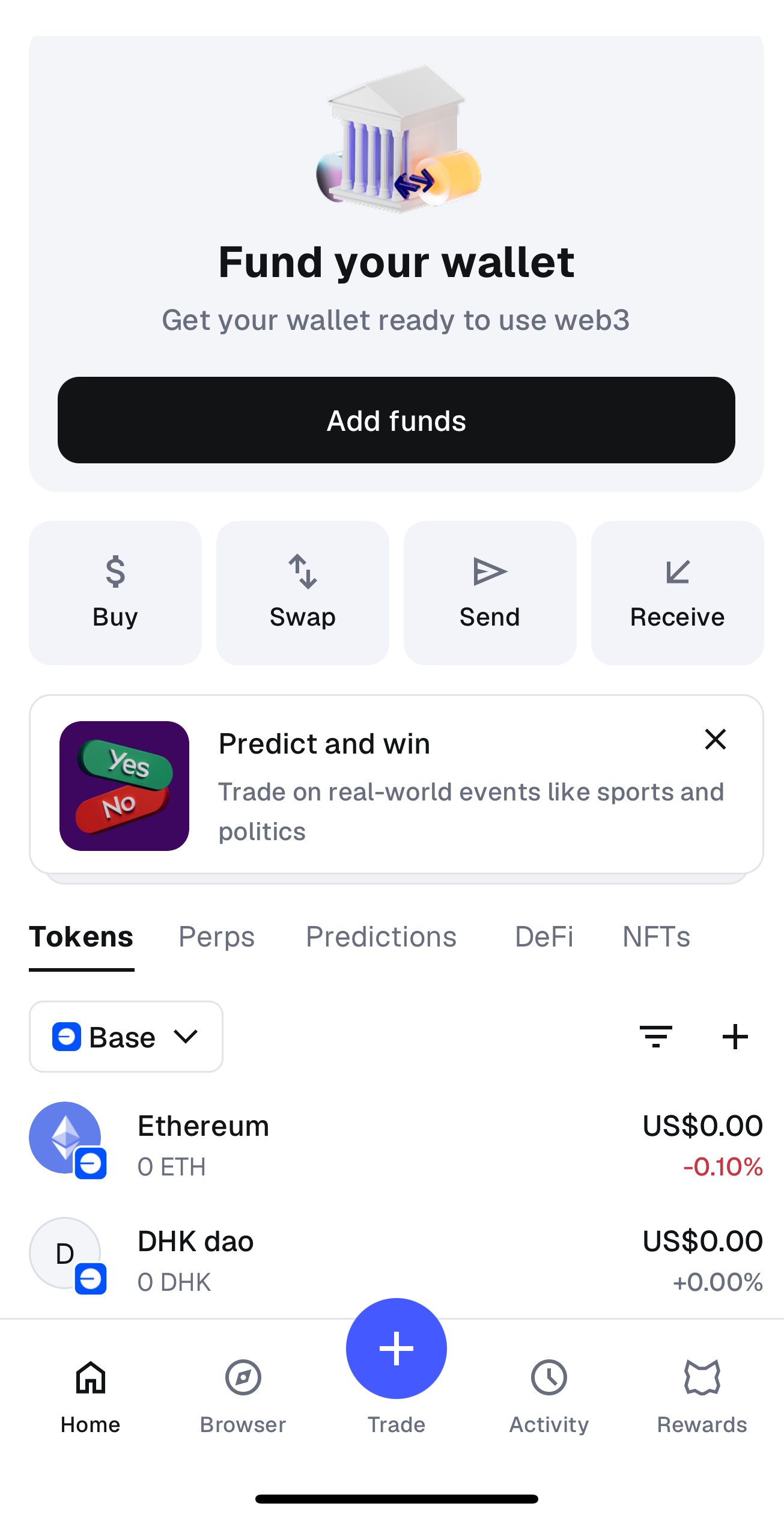Image resolution: width=784 pixels, height=1518 pixels.
Task: Open the Buy option
Action: pos(115,593)
